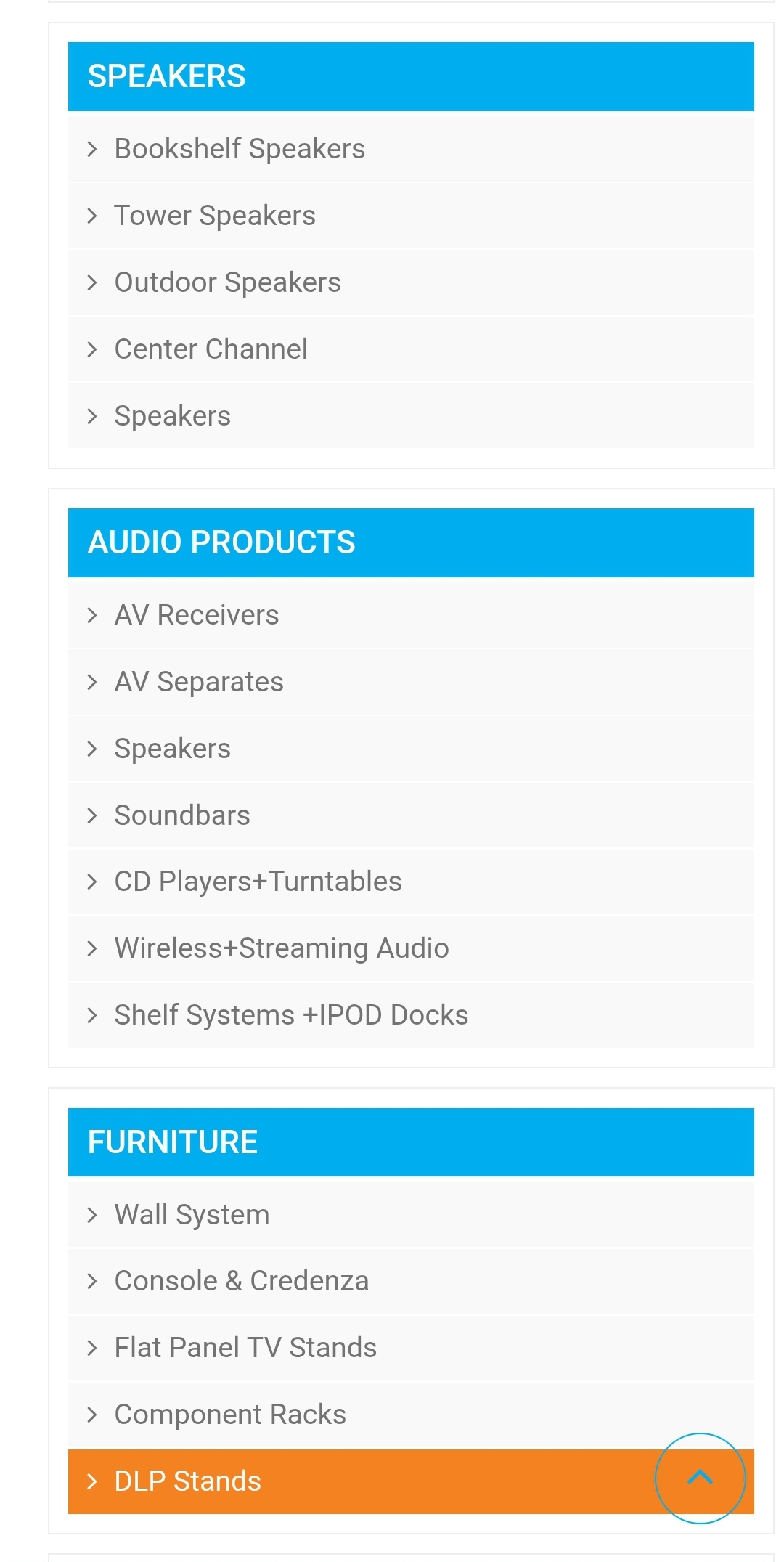The image size is (784, 1562).
Task: Browse Soundbars category
Action: pos(182,815)
